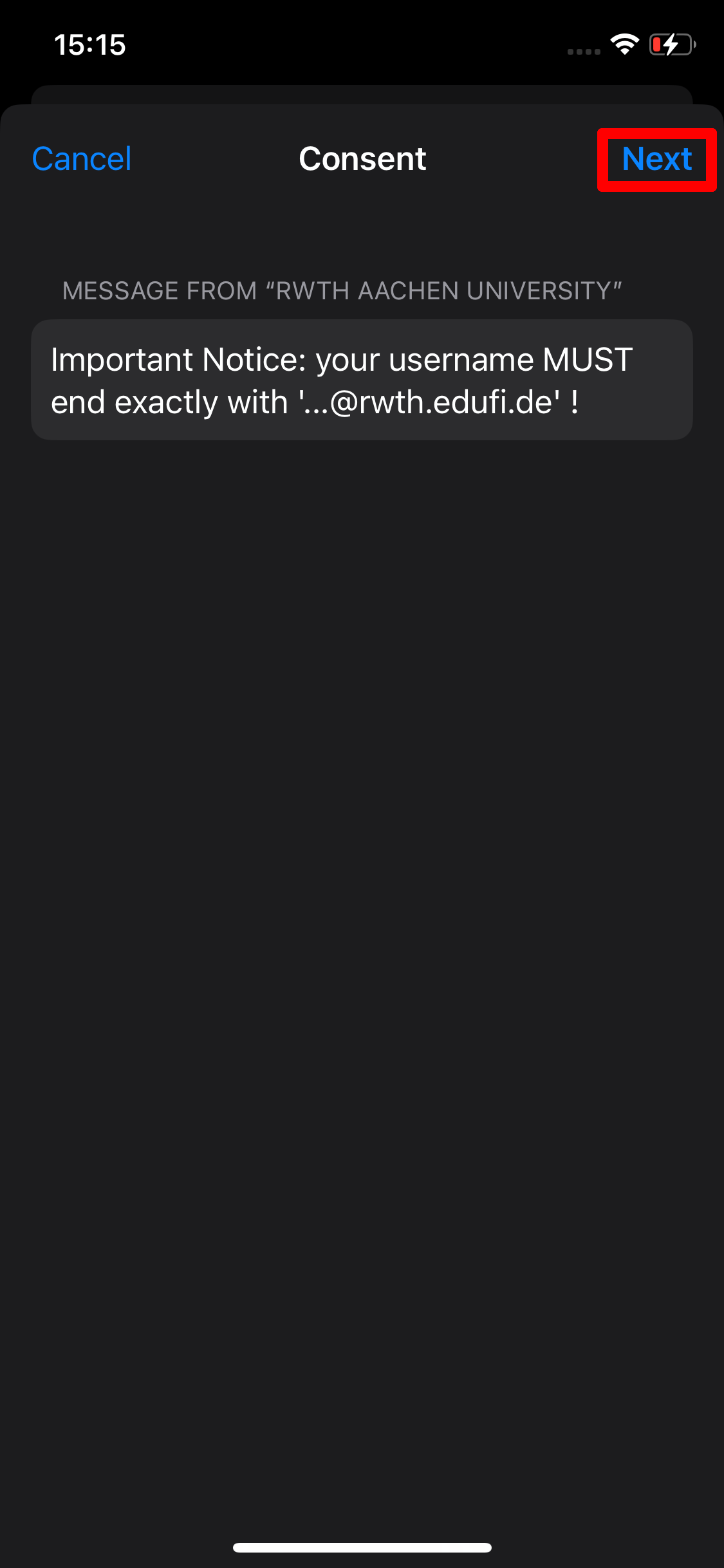Cancel the consent dialog
Viewport: 724px width, 1568px height.
82,159
